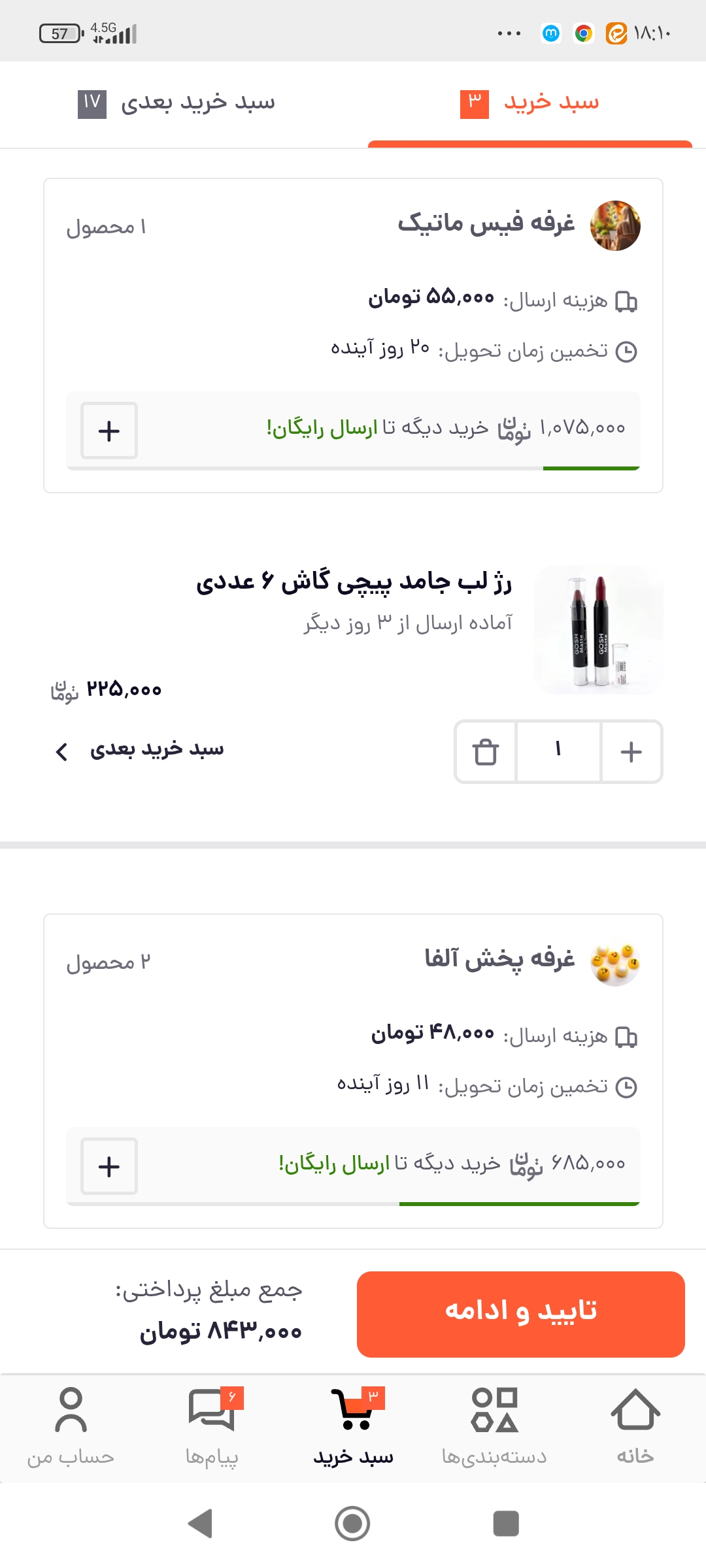
Task: Open the رژ لب جامد پیچی گاش product
Action: click(x=354, y=581)
